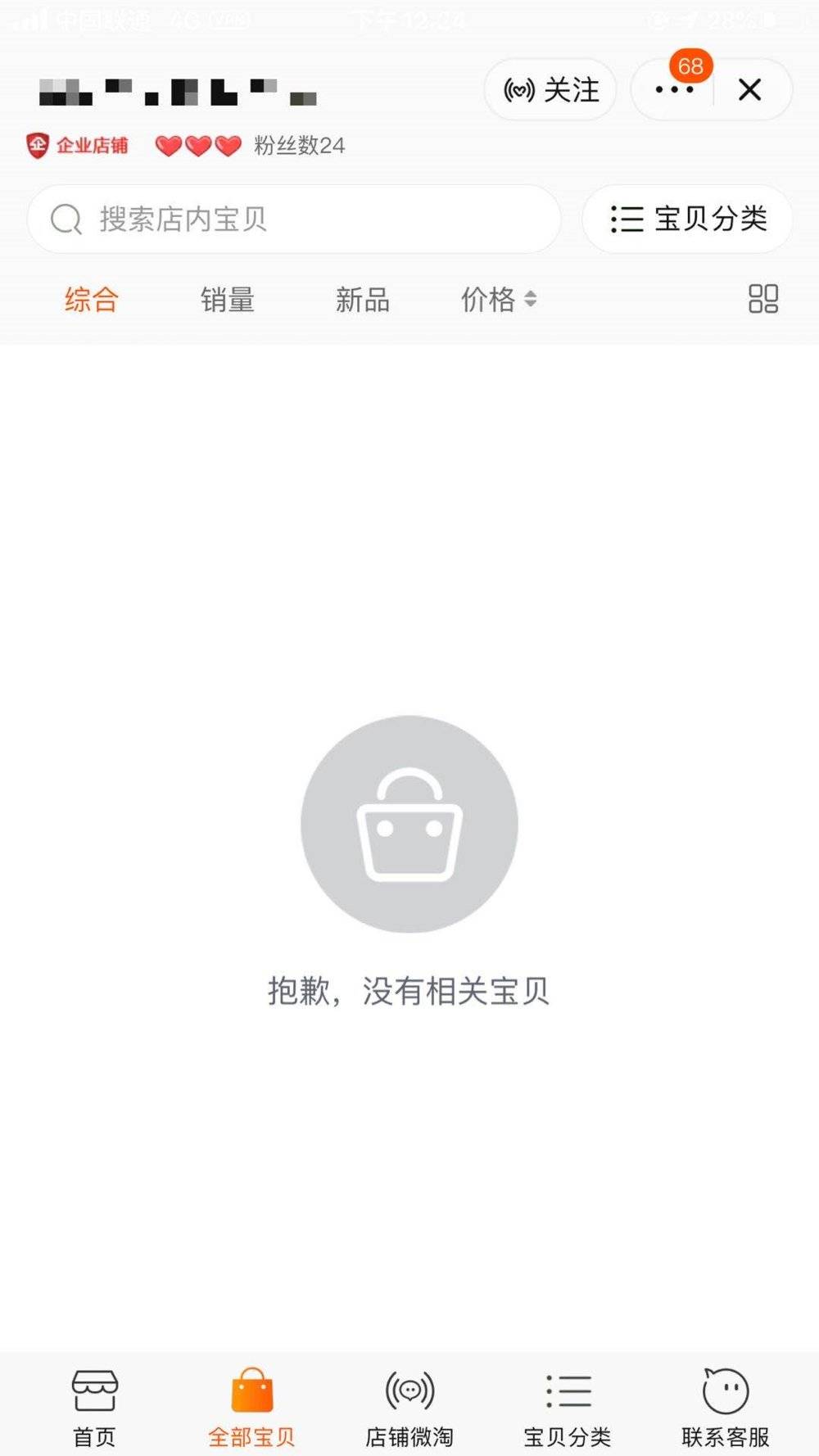819x1456 pixels.
Task: Open the more options icon showing 68 messages
Action: tap(673, 90)
